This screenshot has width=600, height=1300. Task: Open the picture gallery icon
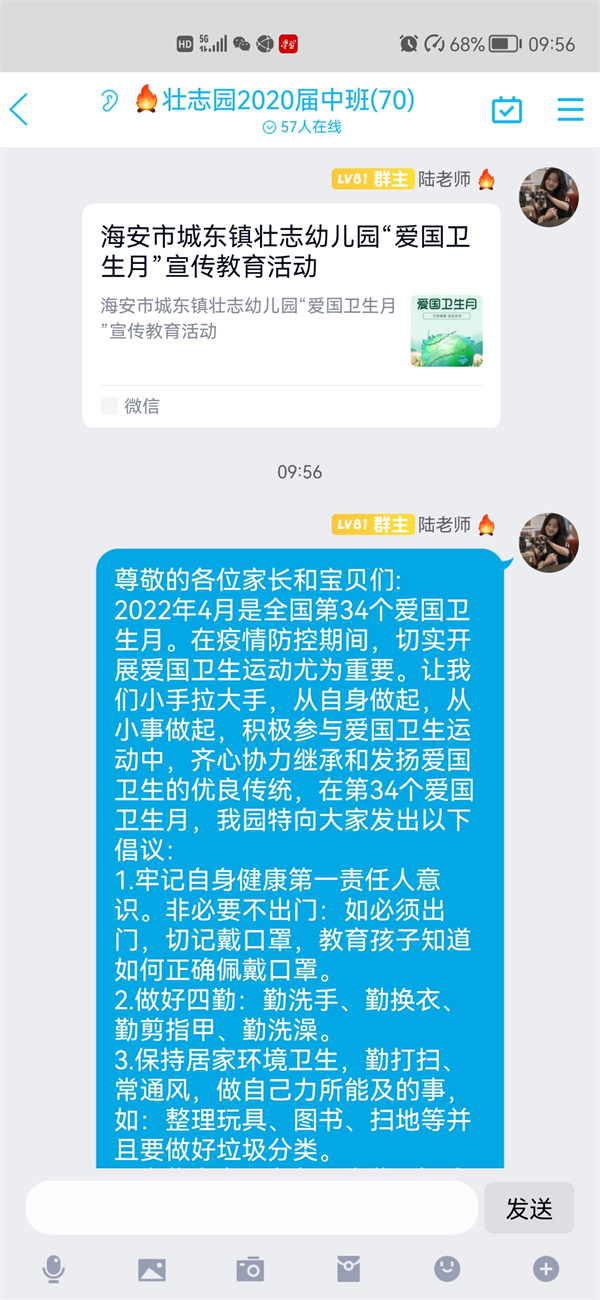(152, 1269)
